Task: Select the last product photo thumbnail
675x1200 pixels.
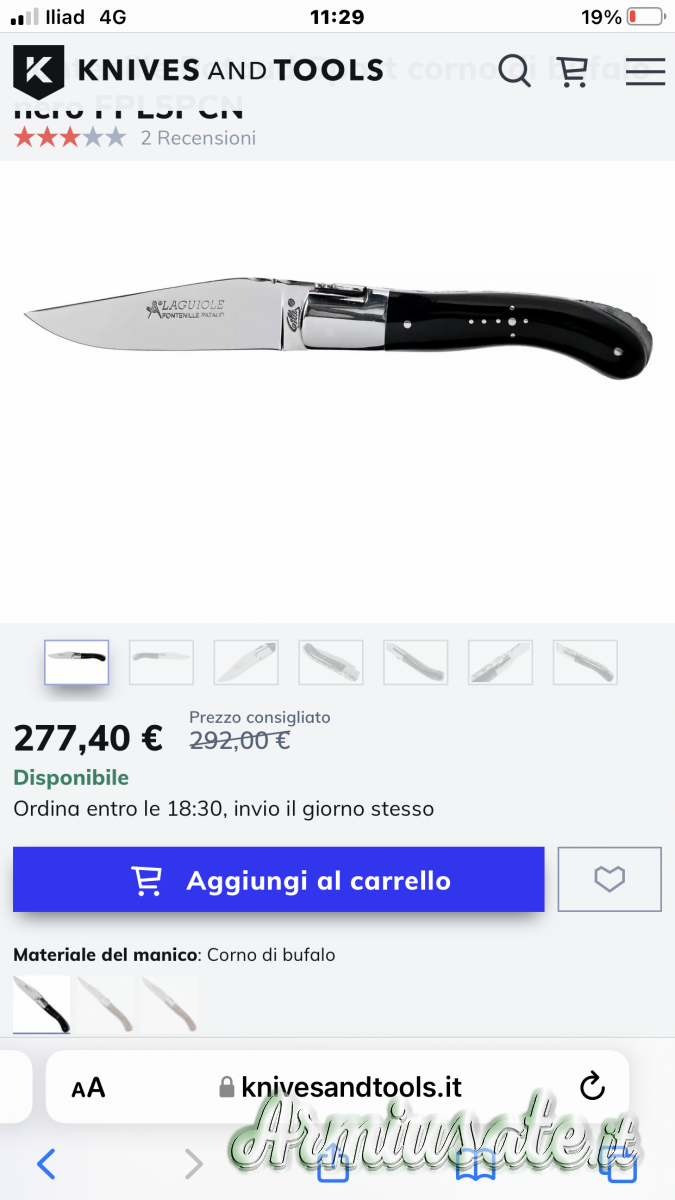Action: (x=585, y=662)
